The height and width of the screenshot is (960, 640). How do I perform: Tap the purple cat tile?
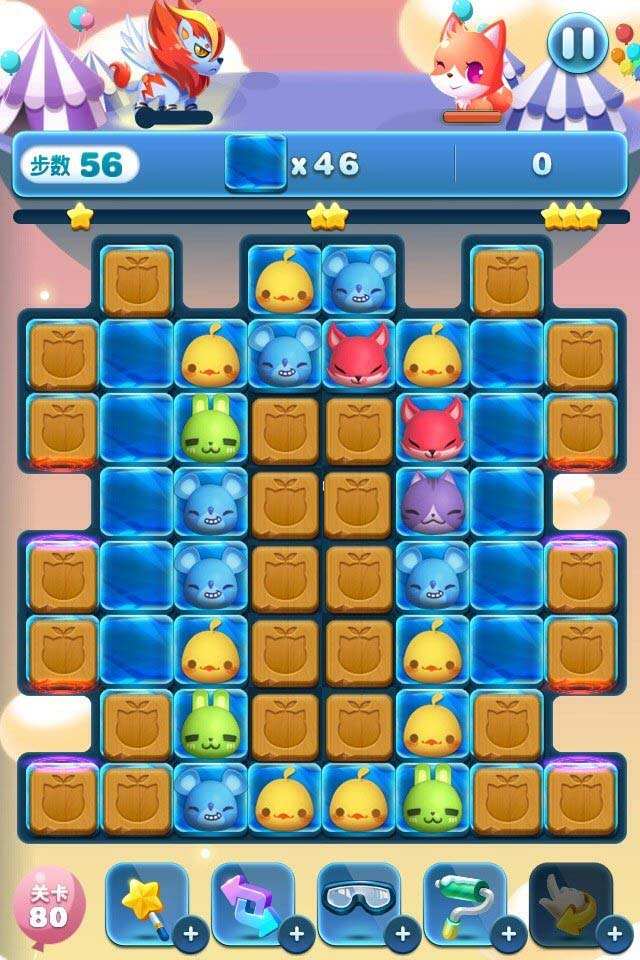click(x=432, y=501)
